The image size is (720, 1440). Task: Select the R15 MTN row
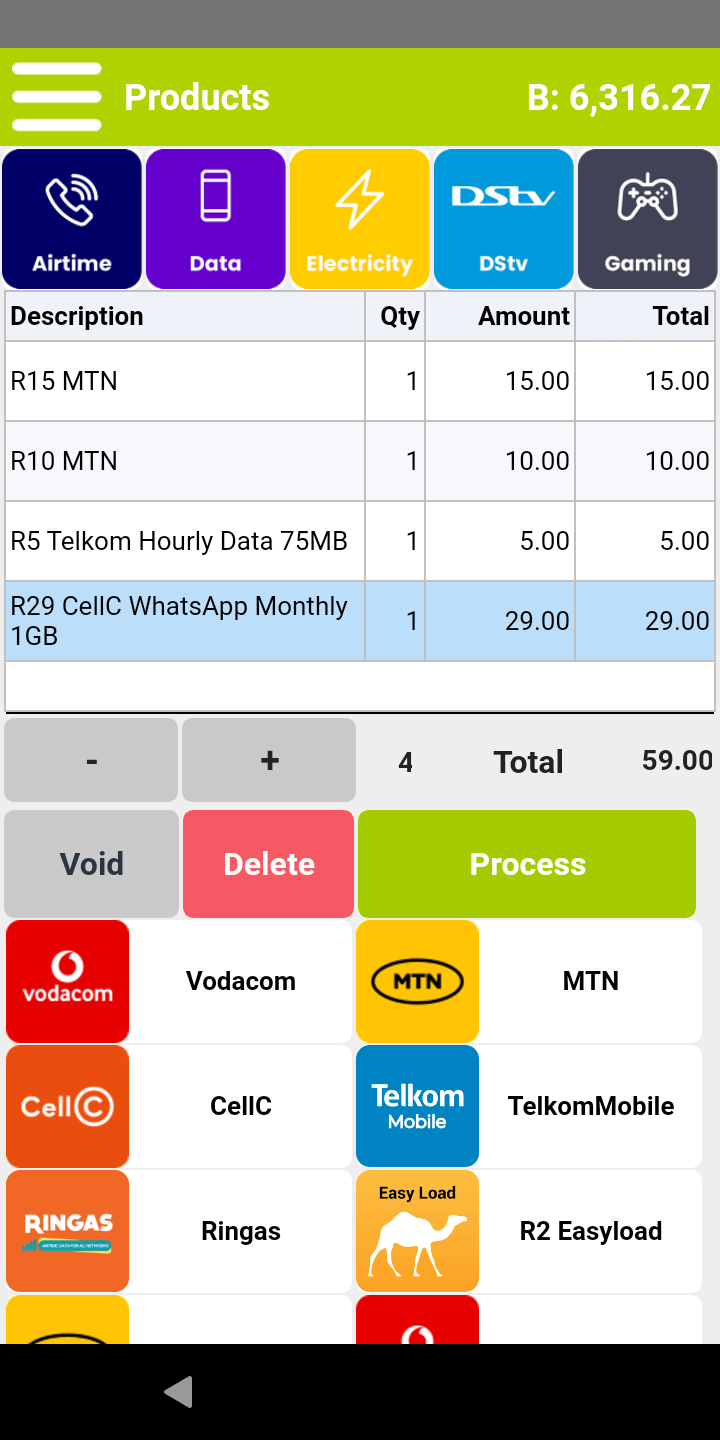point(360,381)
